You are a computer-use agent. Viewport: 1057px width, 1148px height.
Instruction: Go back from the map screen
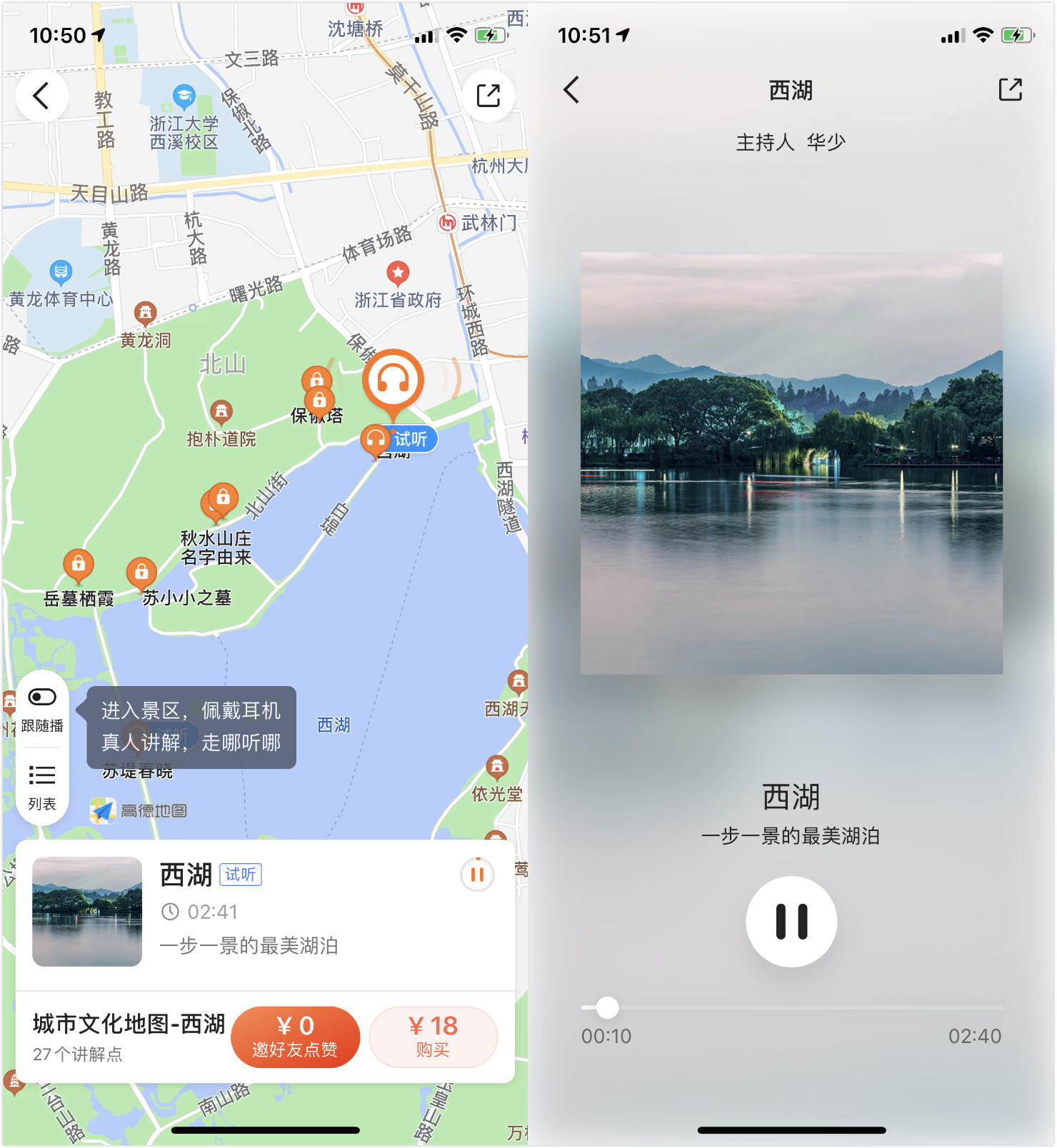(41, 96)
